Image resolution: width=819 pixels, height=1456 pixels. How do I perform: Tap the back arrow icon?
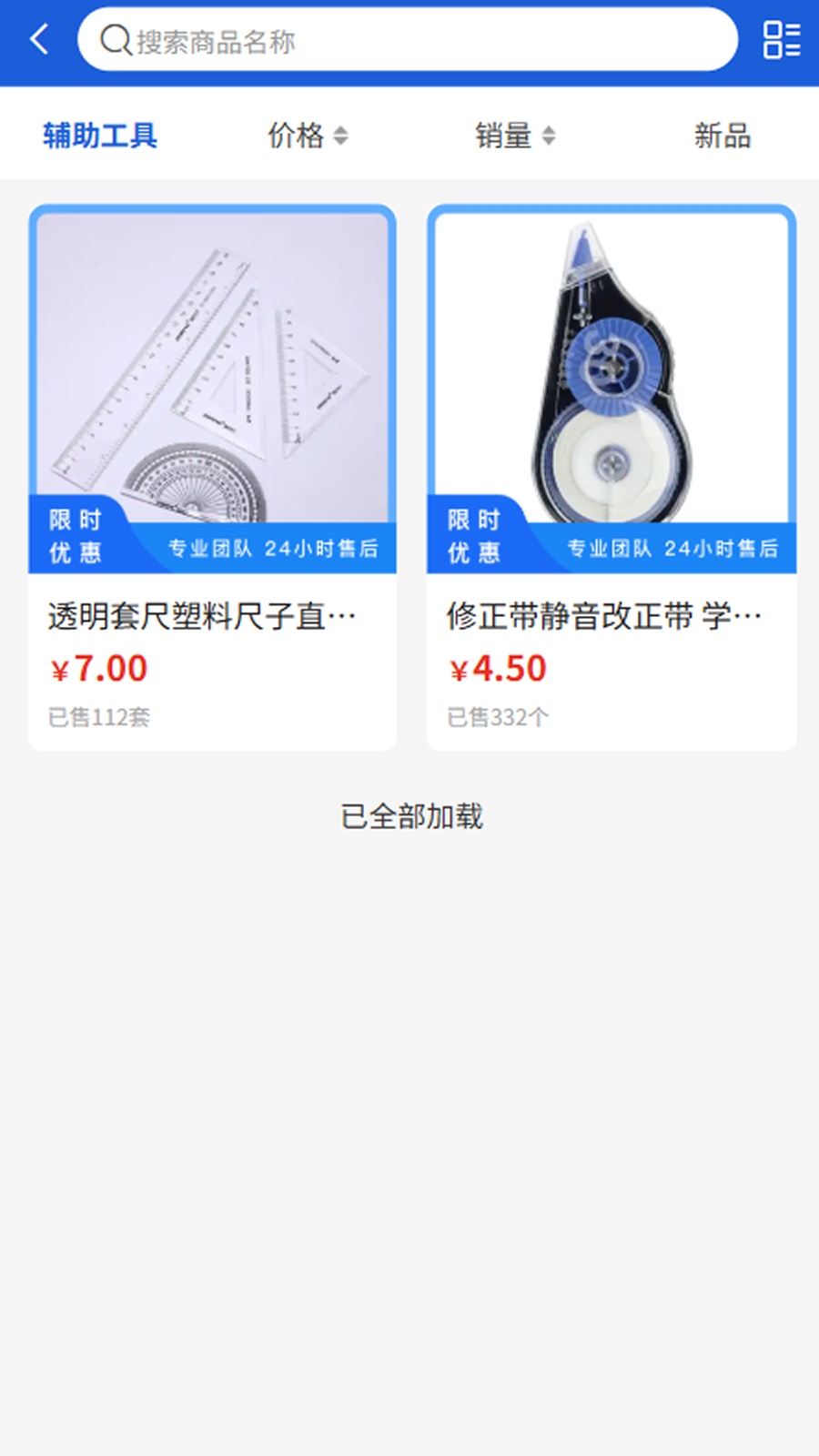click(38, 39)
